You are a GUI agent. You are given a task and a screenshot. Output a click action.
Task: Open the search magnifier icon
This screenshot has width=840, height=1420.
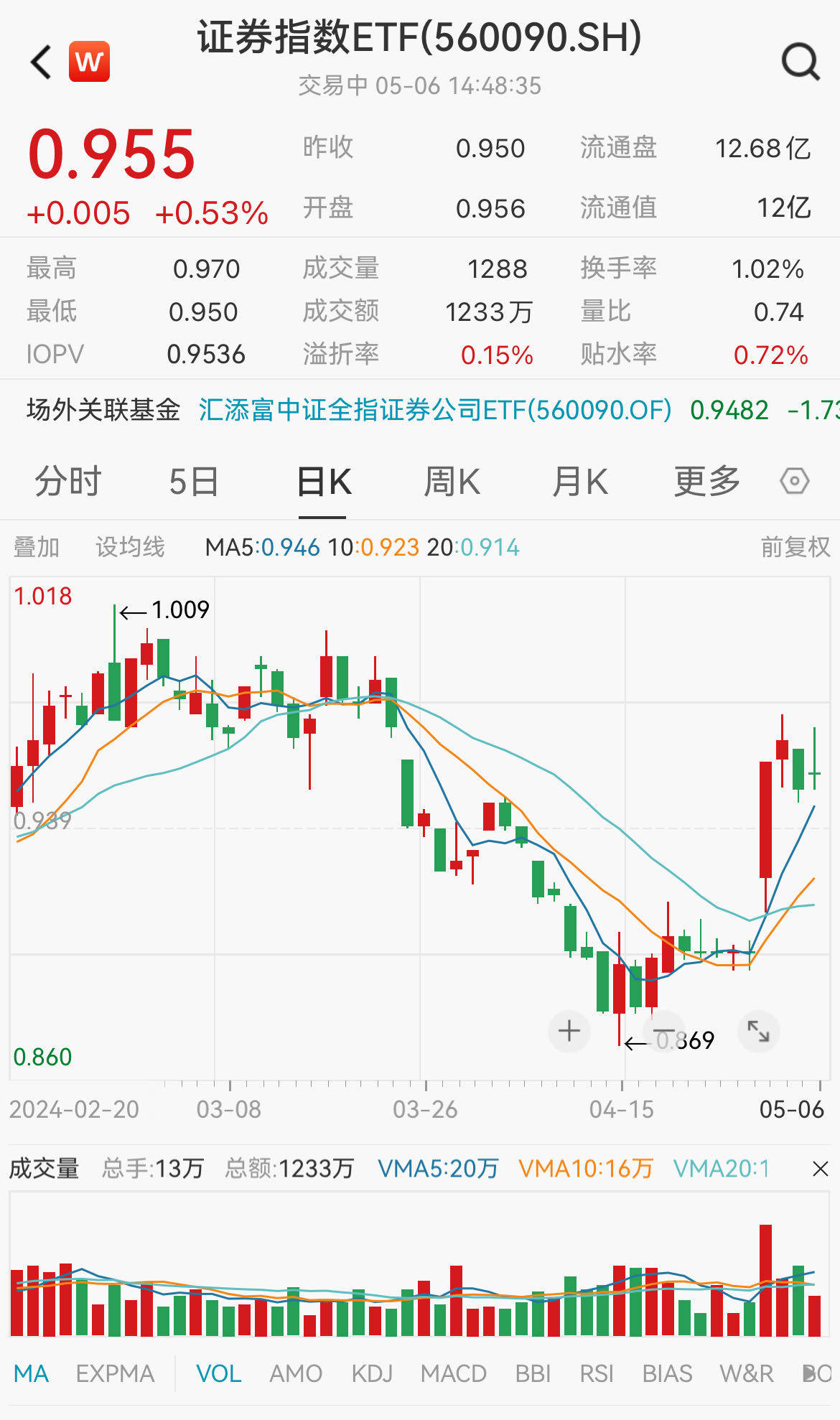[x=803, y=61]
